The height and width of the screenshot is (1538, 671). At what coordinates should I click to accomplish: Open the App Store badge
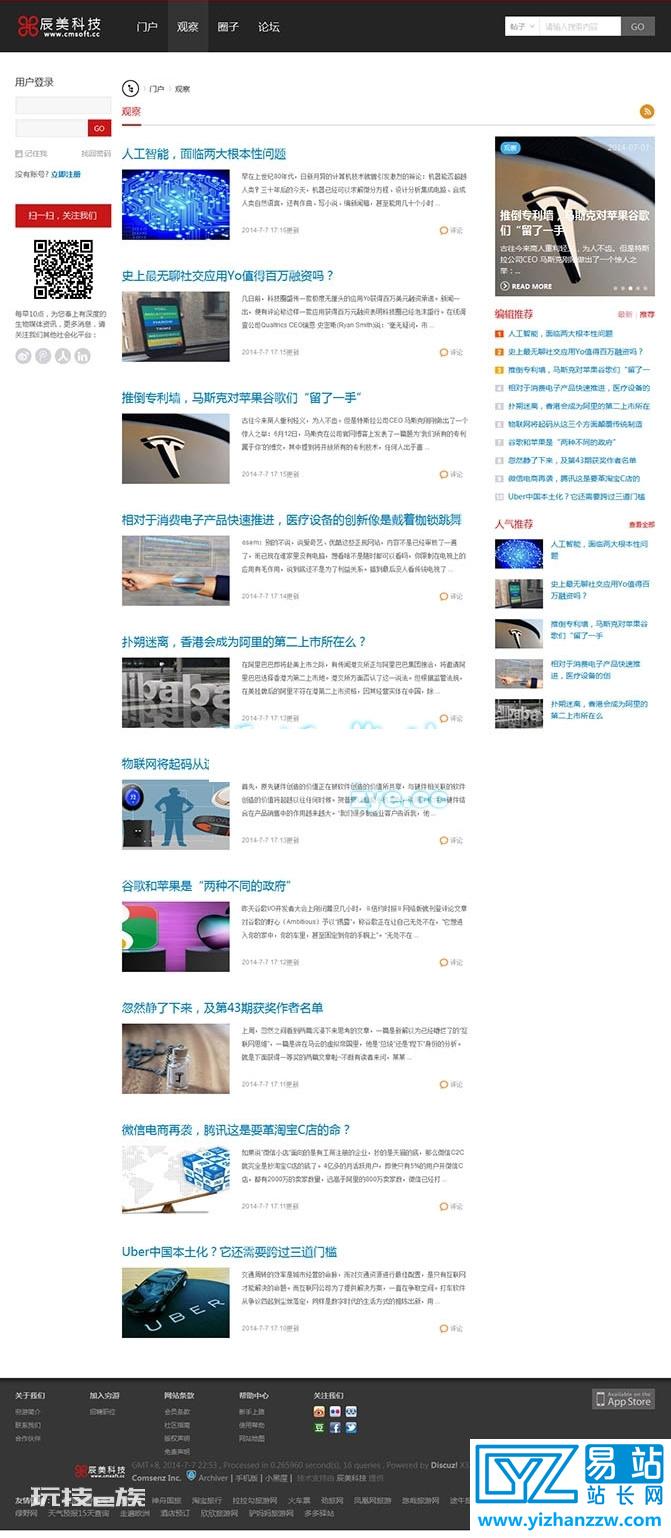[x=623, y=1399]
